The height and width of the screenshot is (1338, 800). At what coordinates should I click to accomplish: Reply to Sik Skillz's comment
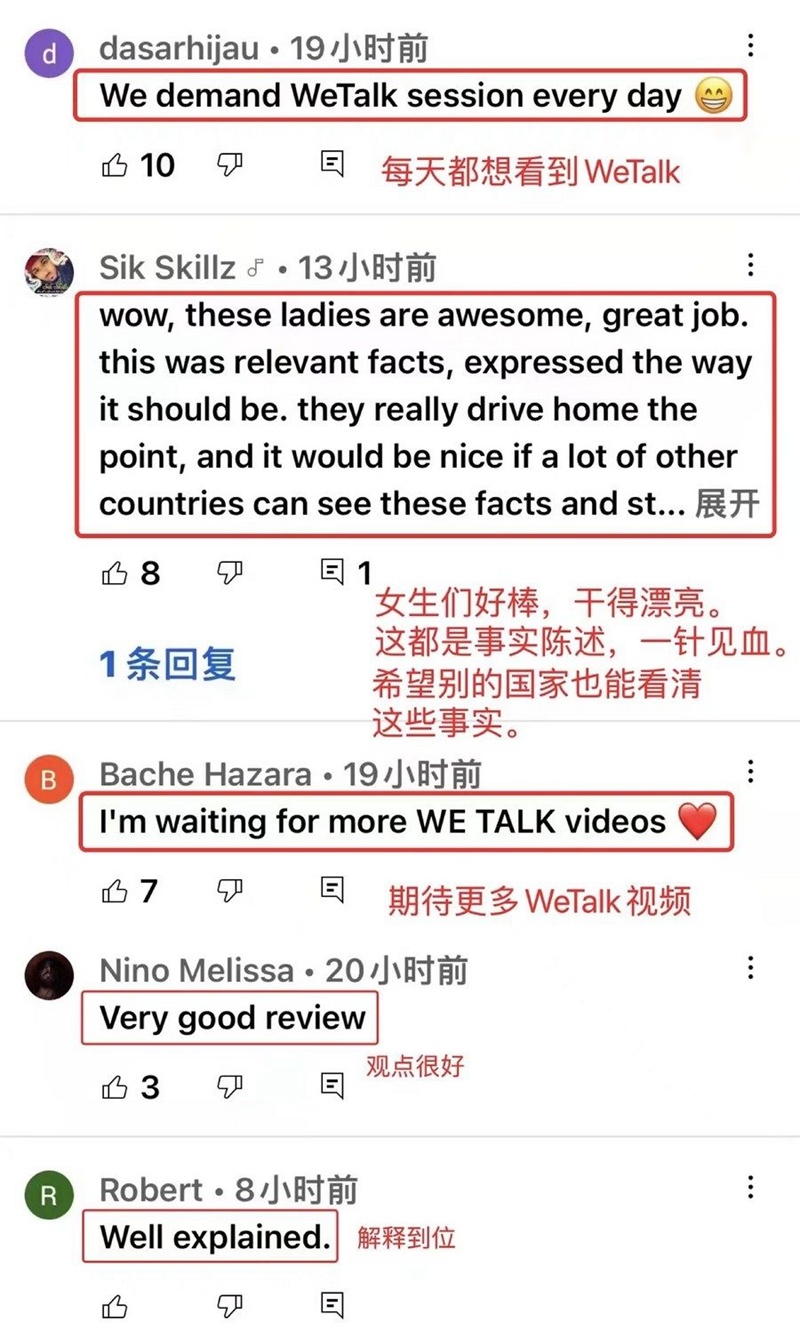[x=332, y=573]
